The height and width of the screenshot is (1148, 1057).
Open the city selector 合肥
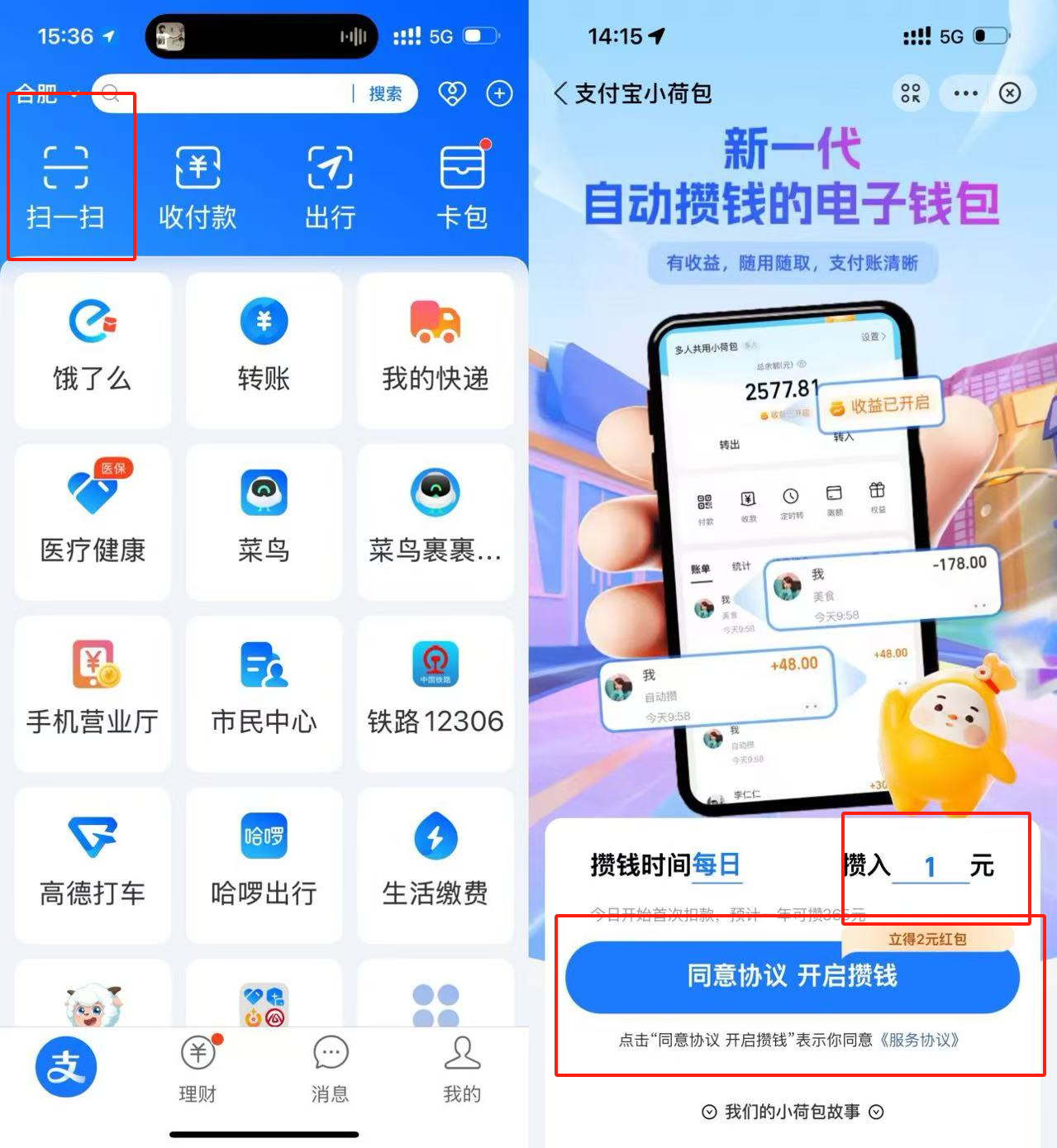(45, 93)
